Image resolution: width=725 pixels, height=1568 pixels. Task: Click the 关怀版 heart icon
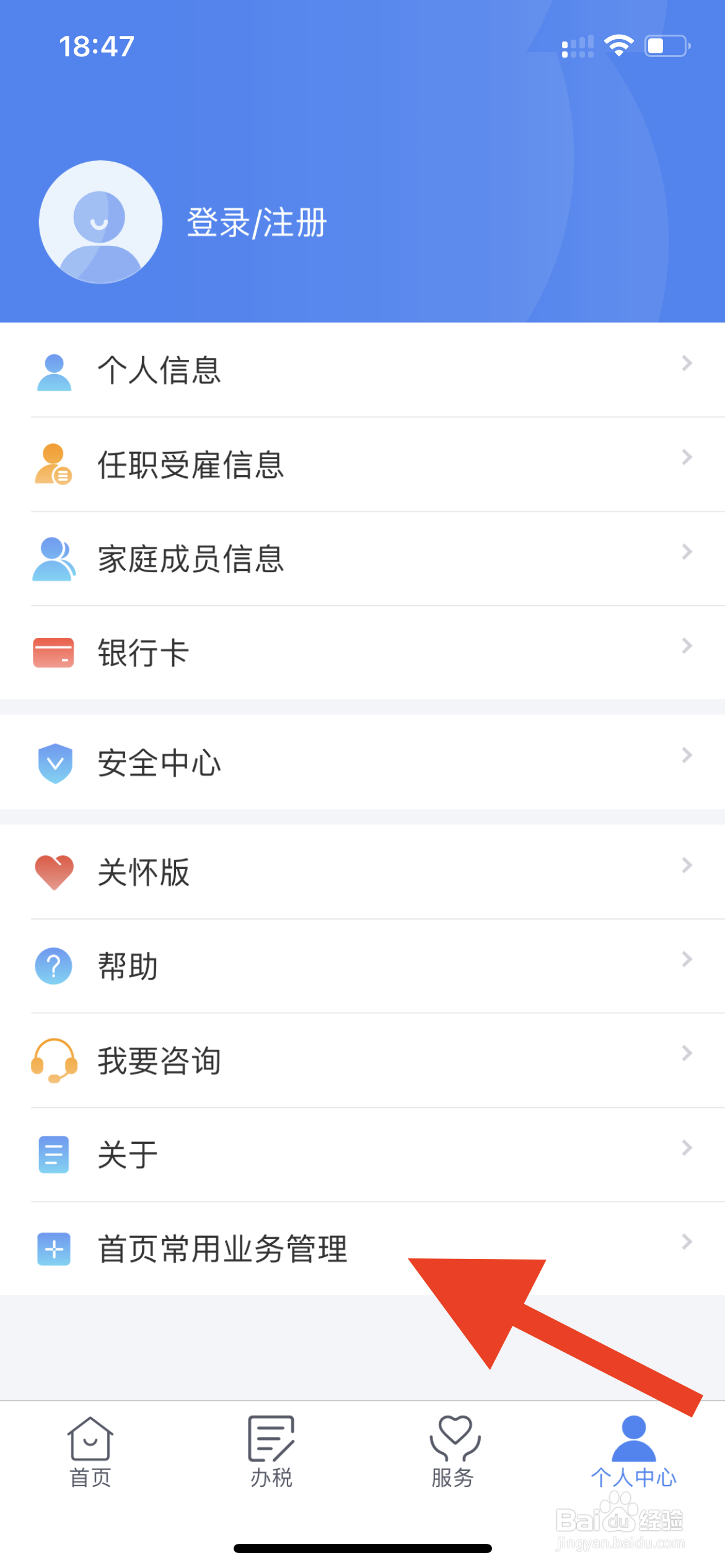[x=55, y=872]
